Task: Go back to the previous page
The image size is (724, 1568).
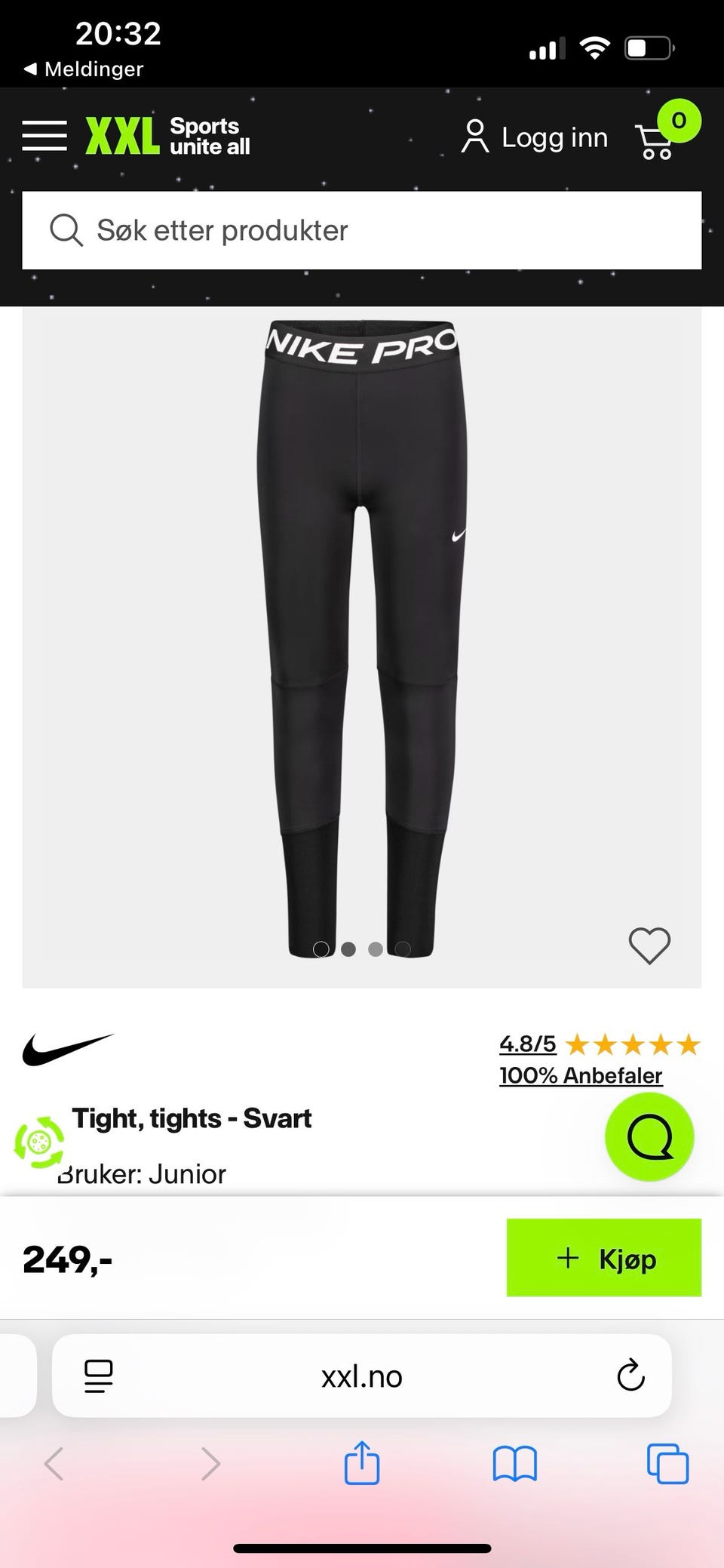Action: click(x=54, y=1464)
